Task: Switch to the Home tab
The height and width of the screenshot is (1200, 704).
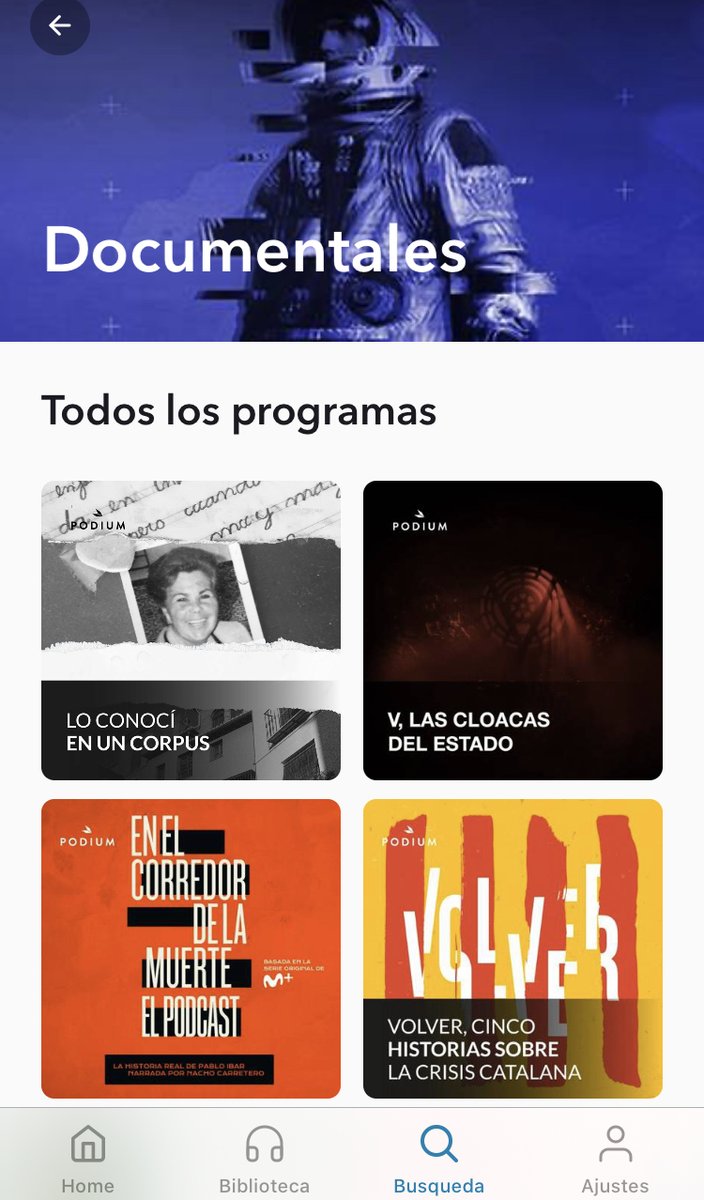Action: pos(87,1158)
